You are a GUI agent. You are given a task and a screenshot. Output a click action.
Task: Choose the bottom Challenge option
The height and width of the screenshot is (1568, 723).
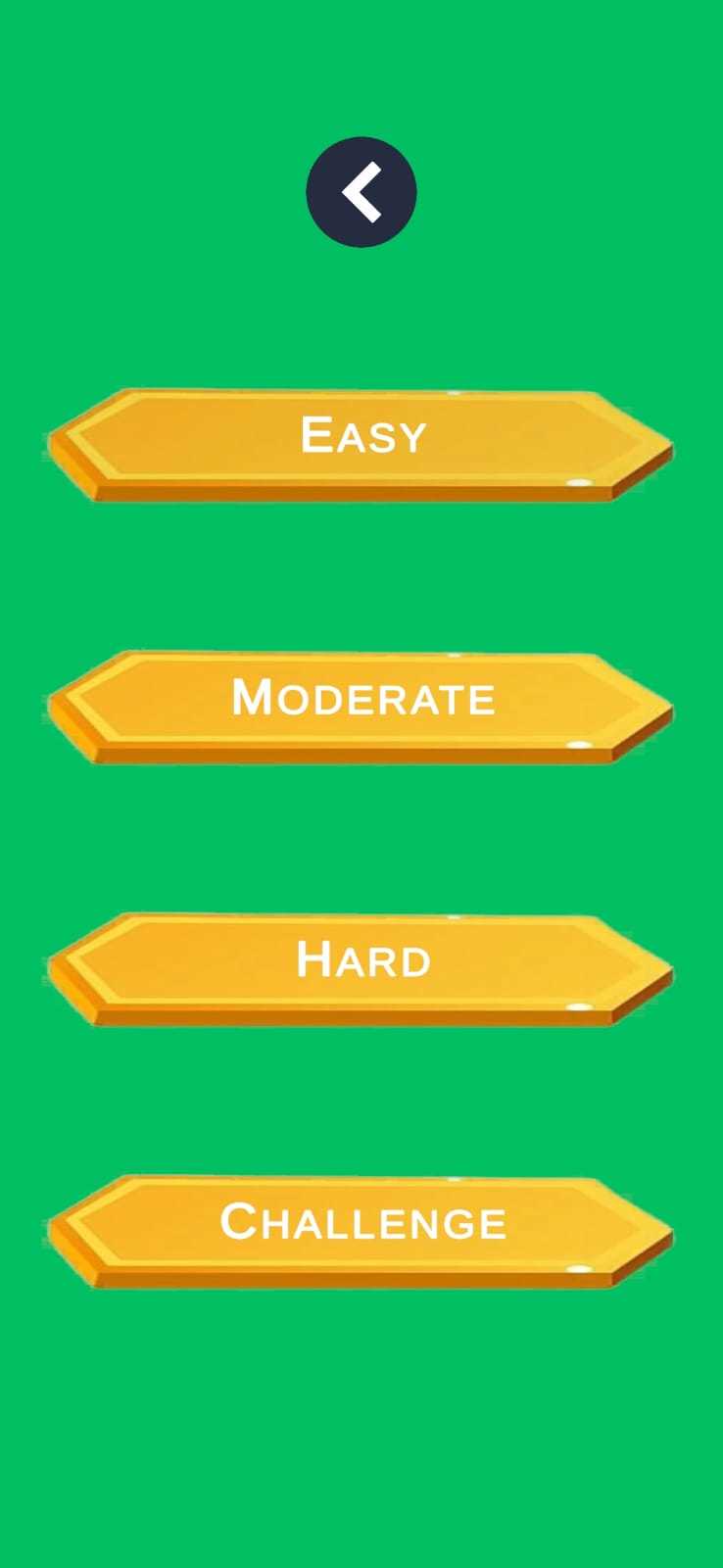[361, 1223]
